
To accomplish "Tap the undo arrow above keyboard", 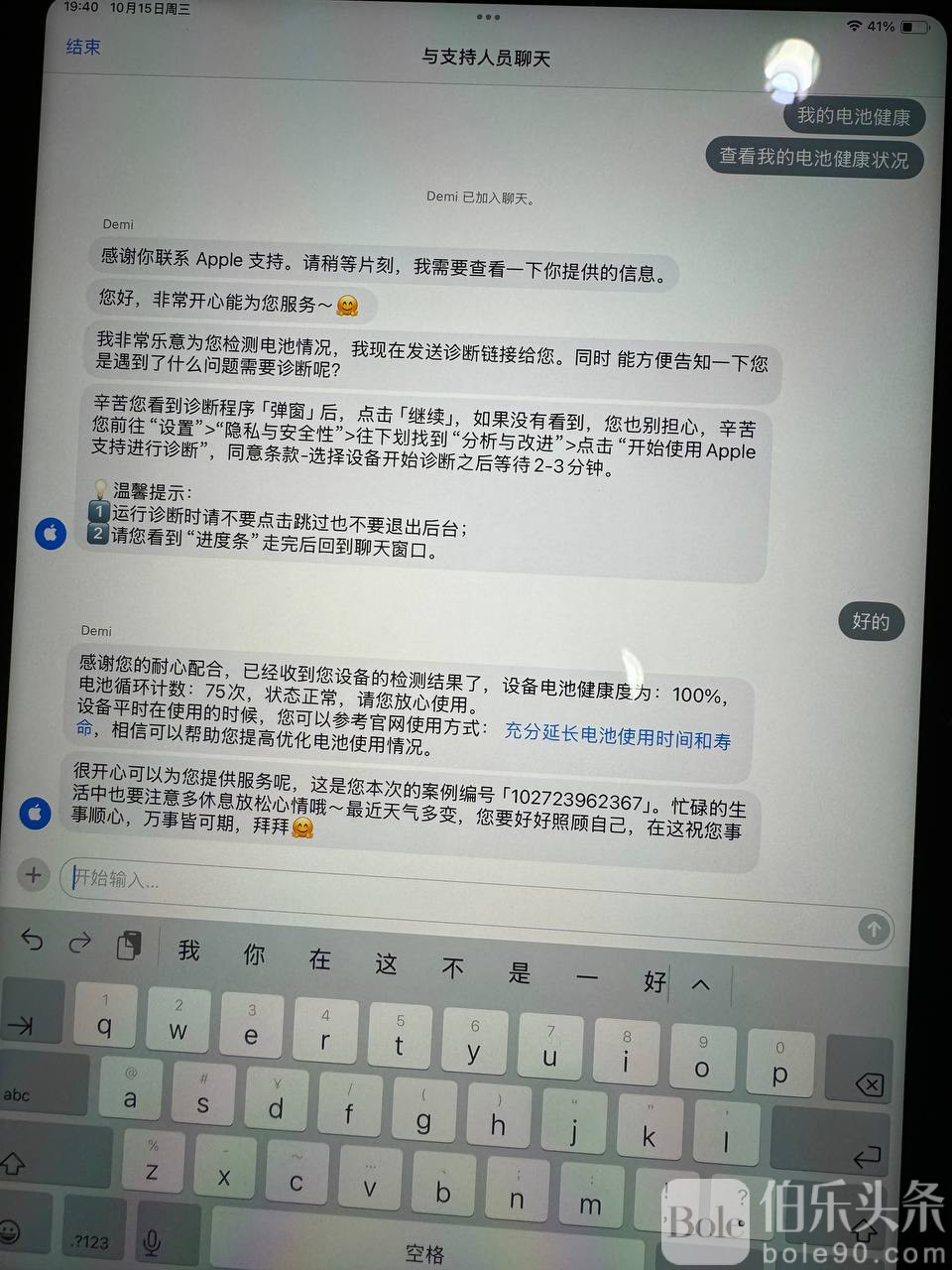I will click(32, 940).
